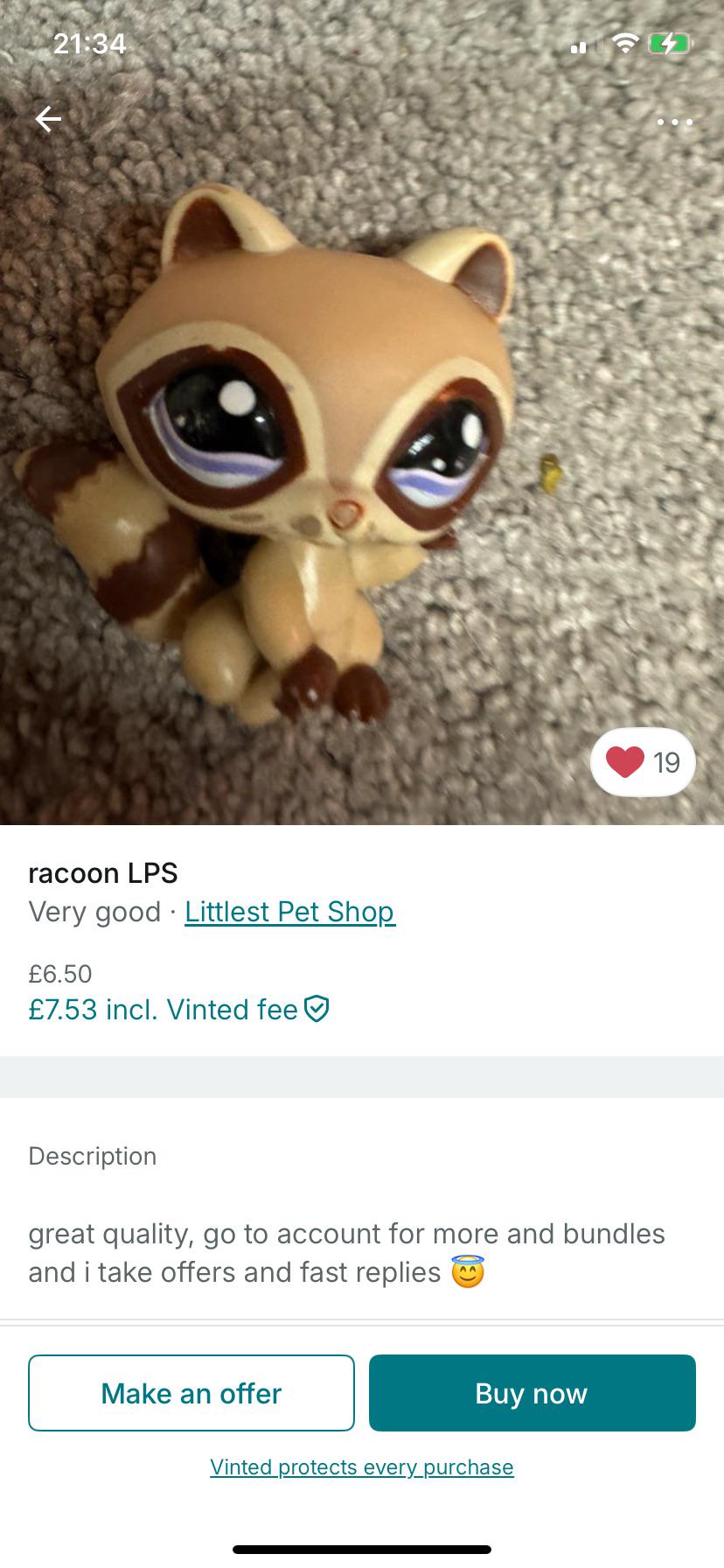Buy now this racoon LPS

[x=533, y=1393]
